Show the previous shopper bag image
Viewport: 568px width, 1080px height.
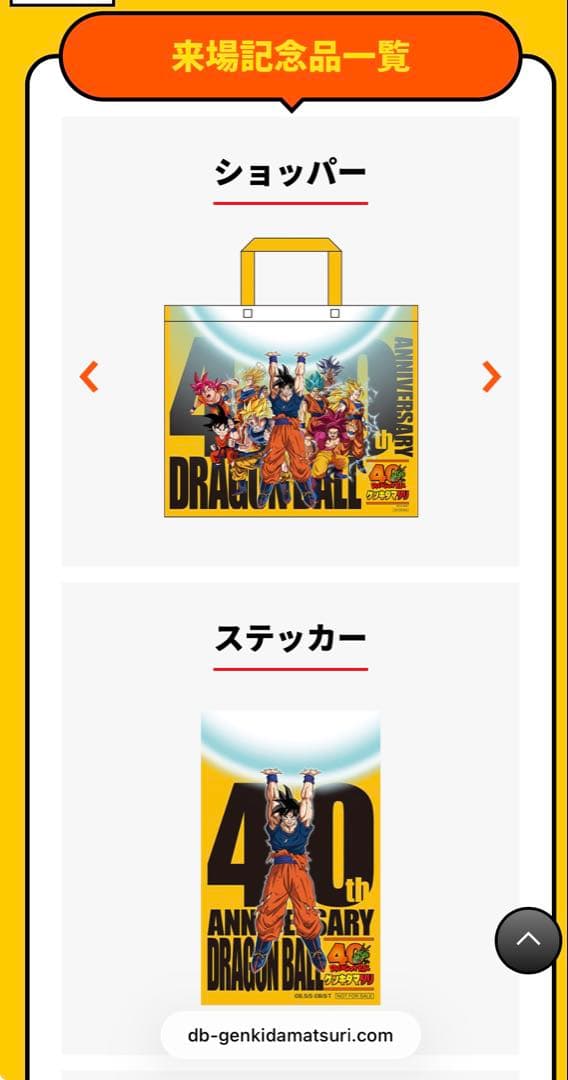click(x=89, y=376)
